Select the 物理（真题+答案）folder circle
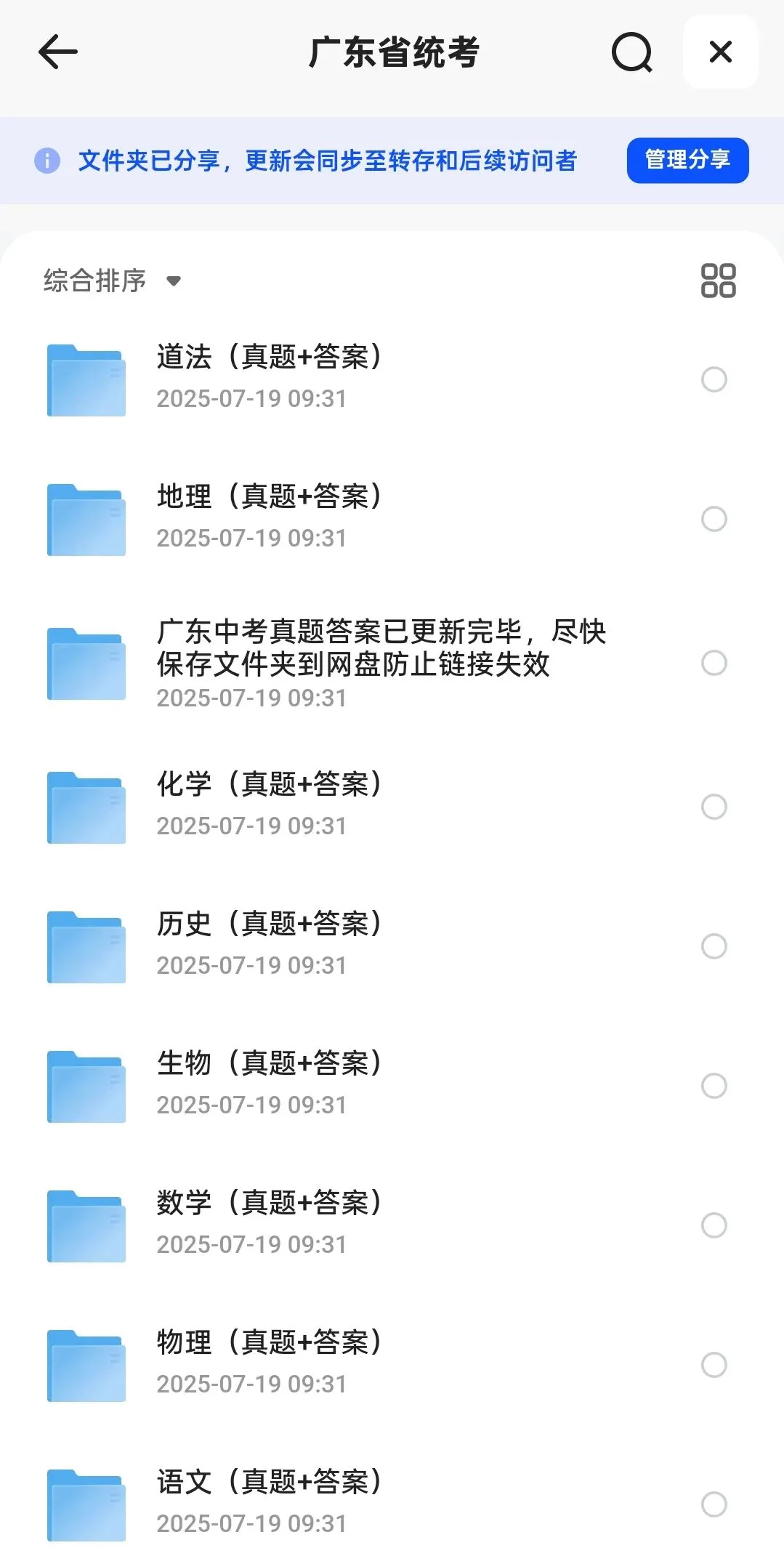 point(714,1365)
